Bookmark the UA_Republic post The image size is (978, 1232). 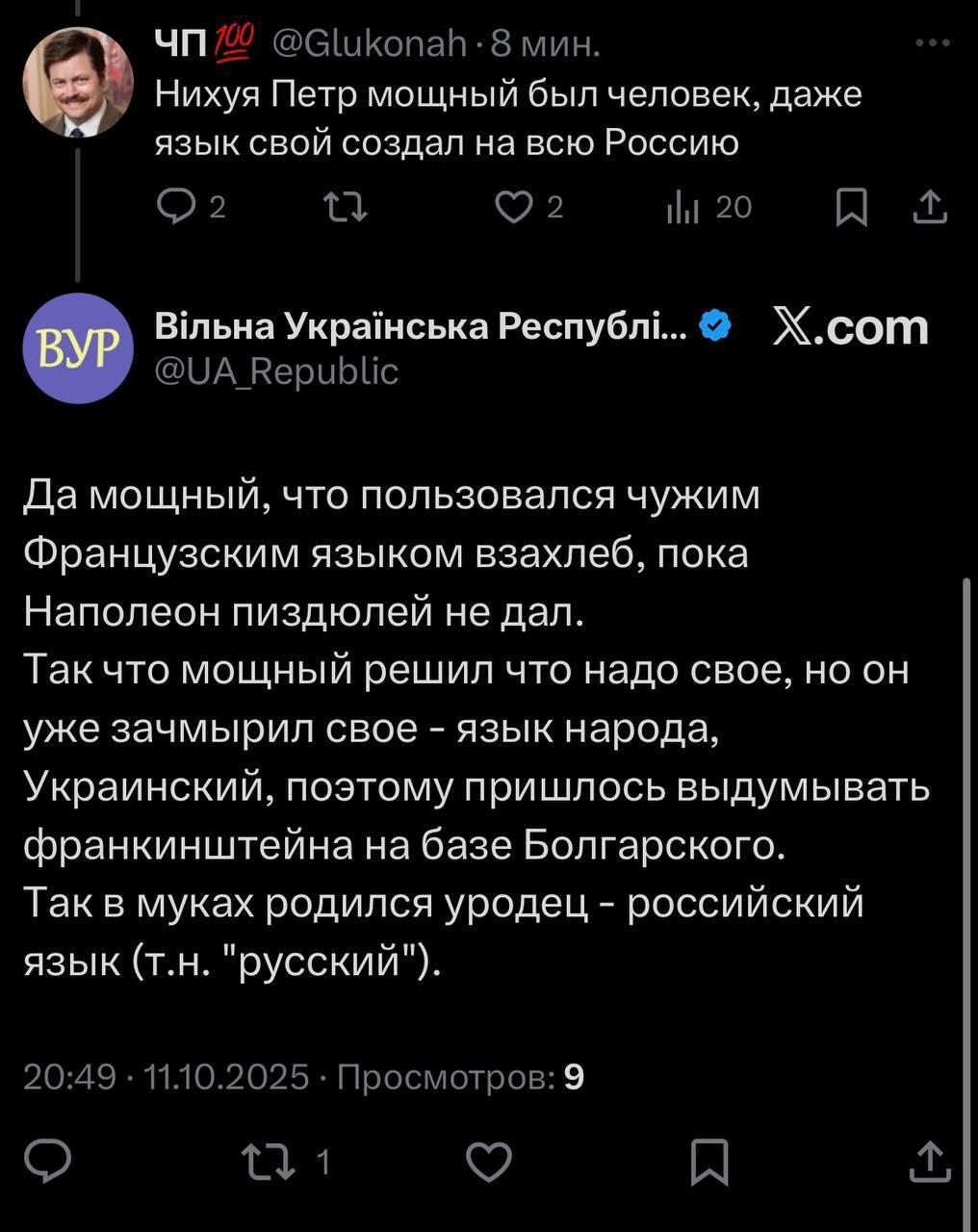709,1162
